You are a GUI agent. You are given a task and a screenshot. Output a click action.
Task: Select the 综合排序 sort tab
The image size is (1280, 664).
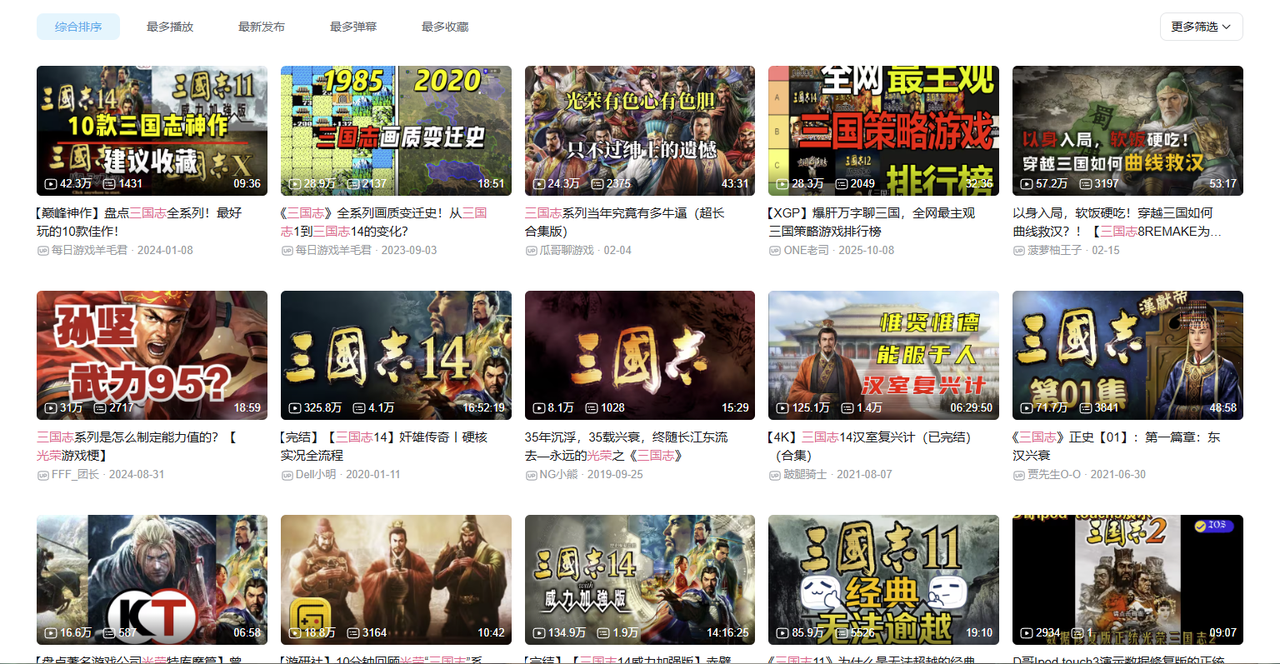click(x=78, y=27)
